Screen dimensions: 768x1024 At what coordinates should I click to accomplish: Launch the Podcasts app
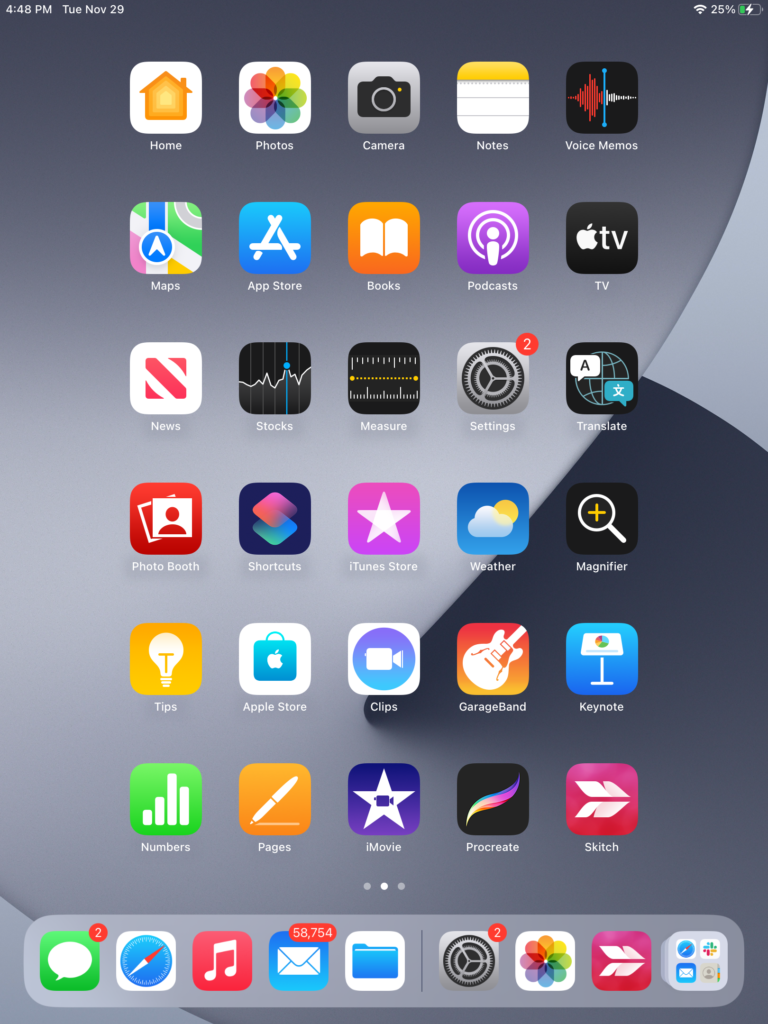point(493,238)
